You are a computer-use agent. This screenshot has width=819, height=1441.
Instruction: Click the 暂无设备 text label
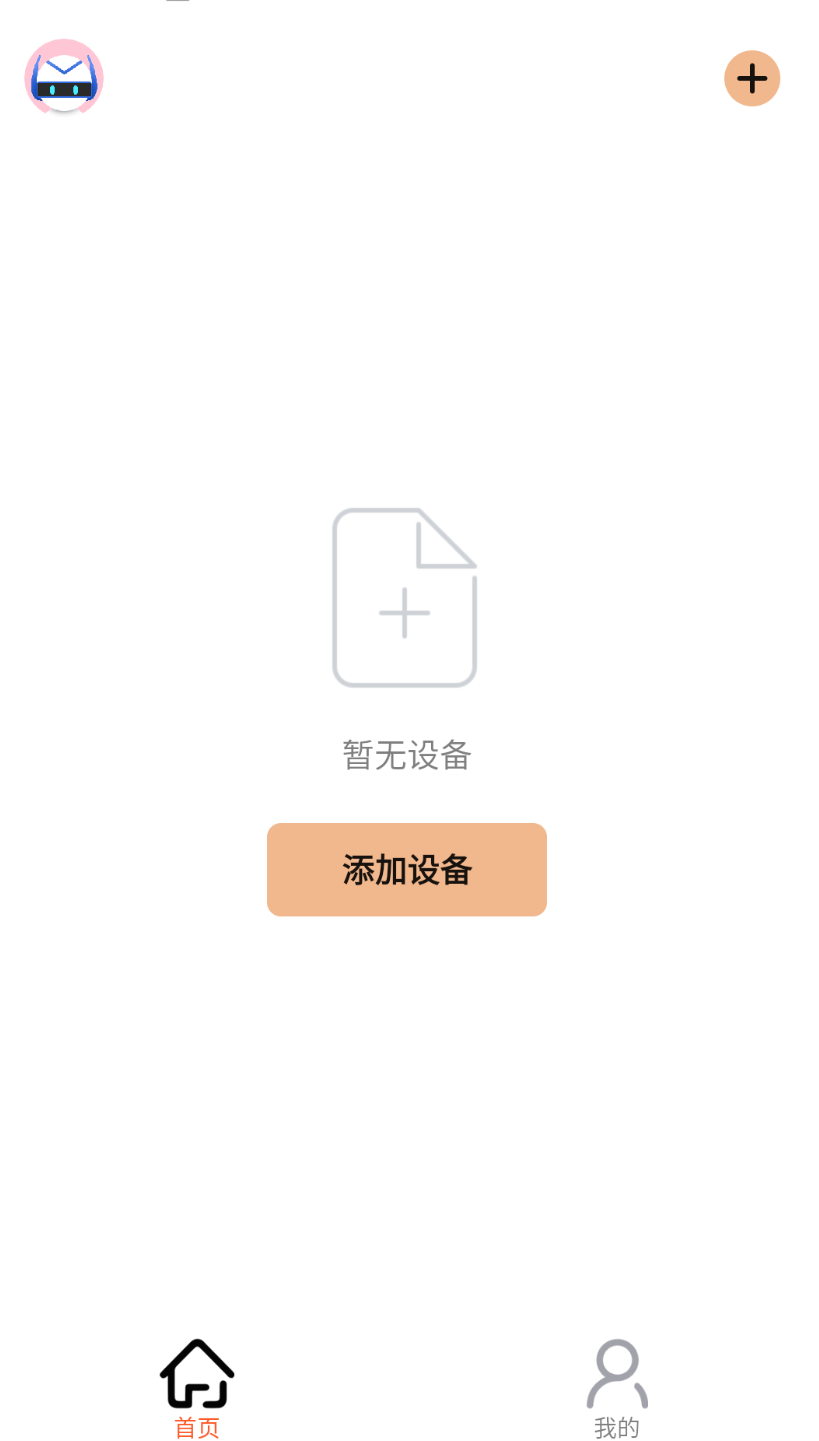[x=404, y=756]
